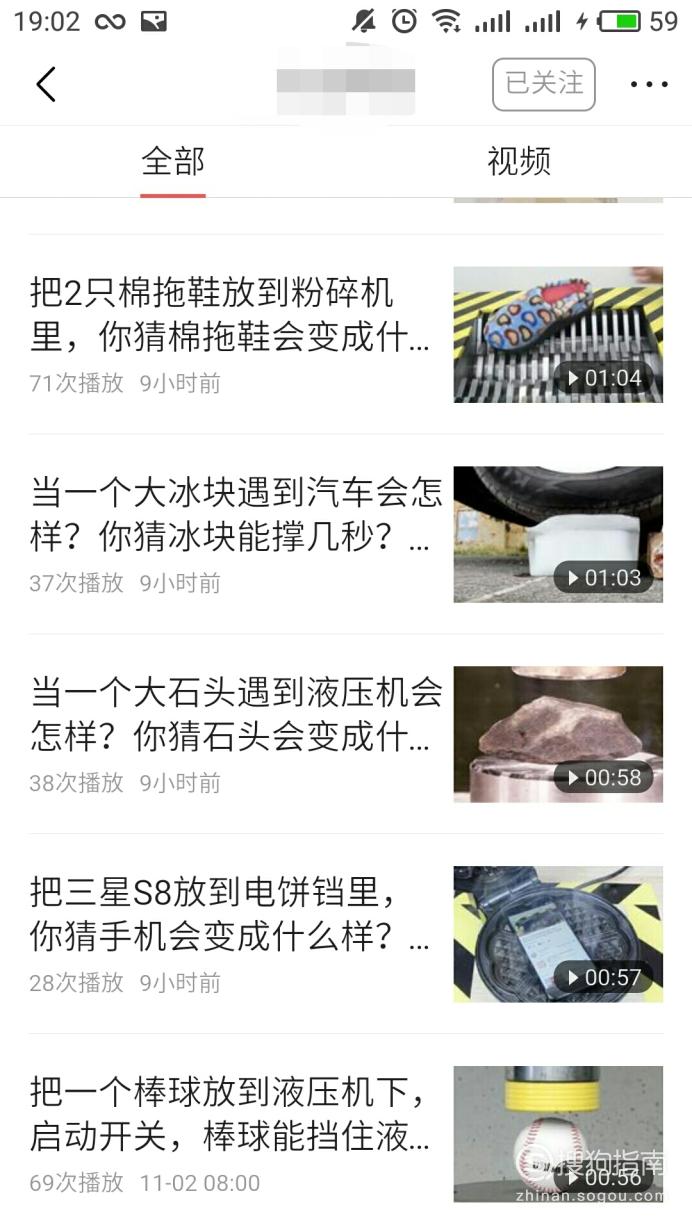Play the 01:04 slipper shredder thumbnail
Screen dimensions: 692x1230
(558, 334)
